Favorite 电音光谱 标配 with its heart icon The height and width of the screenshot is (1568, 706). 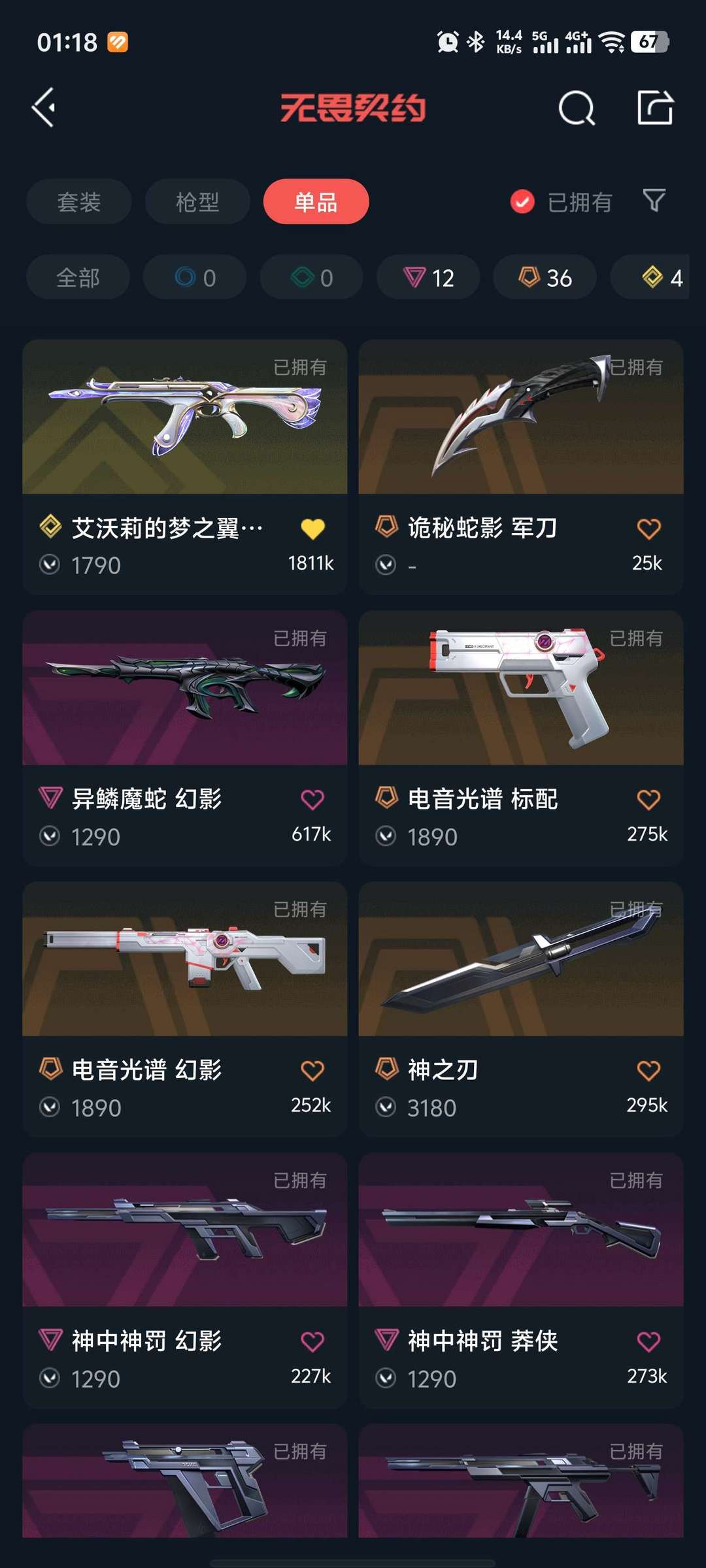pos(648,798)
